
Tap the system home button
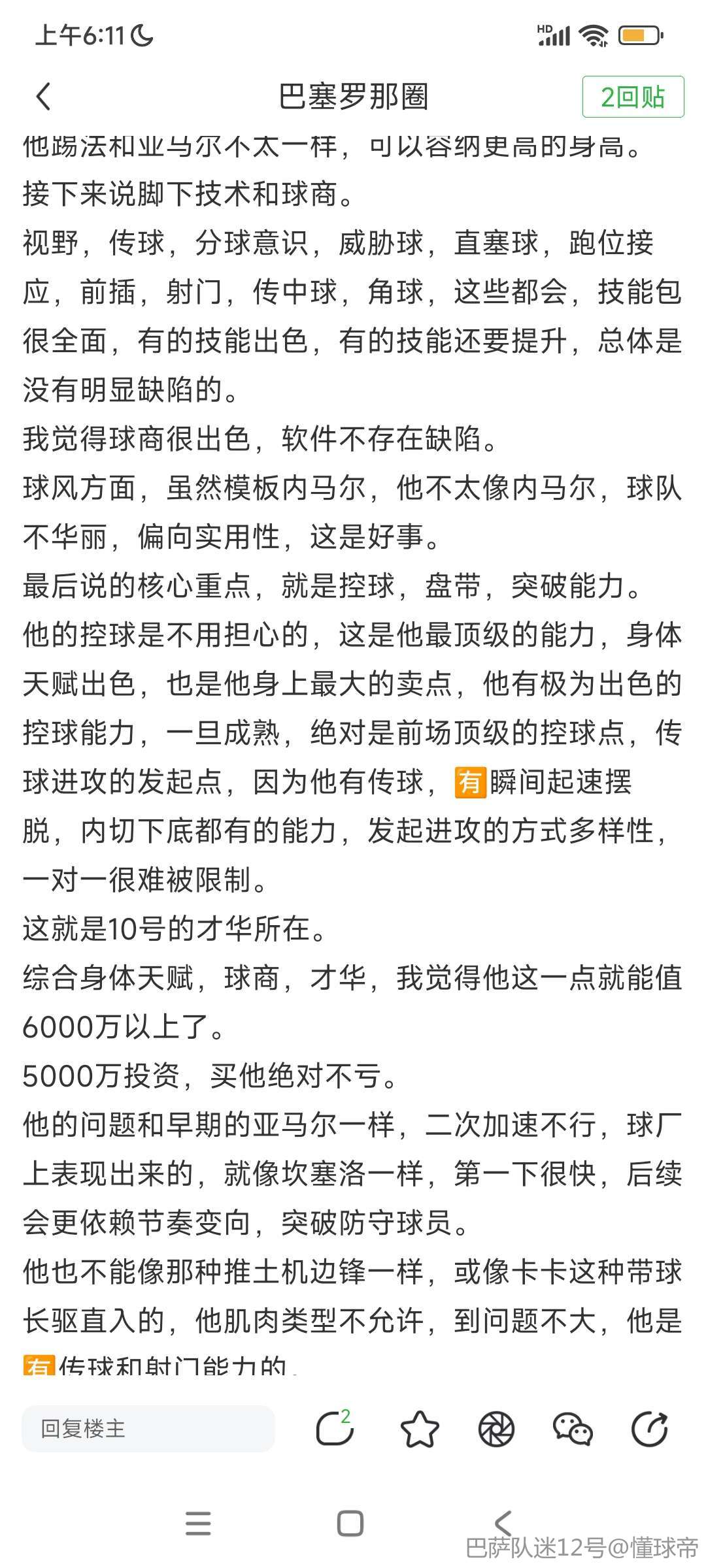(350, 1523)
